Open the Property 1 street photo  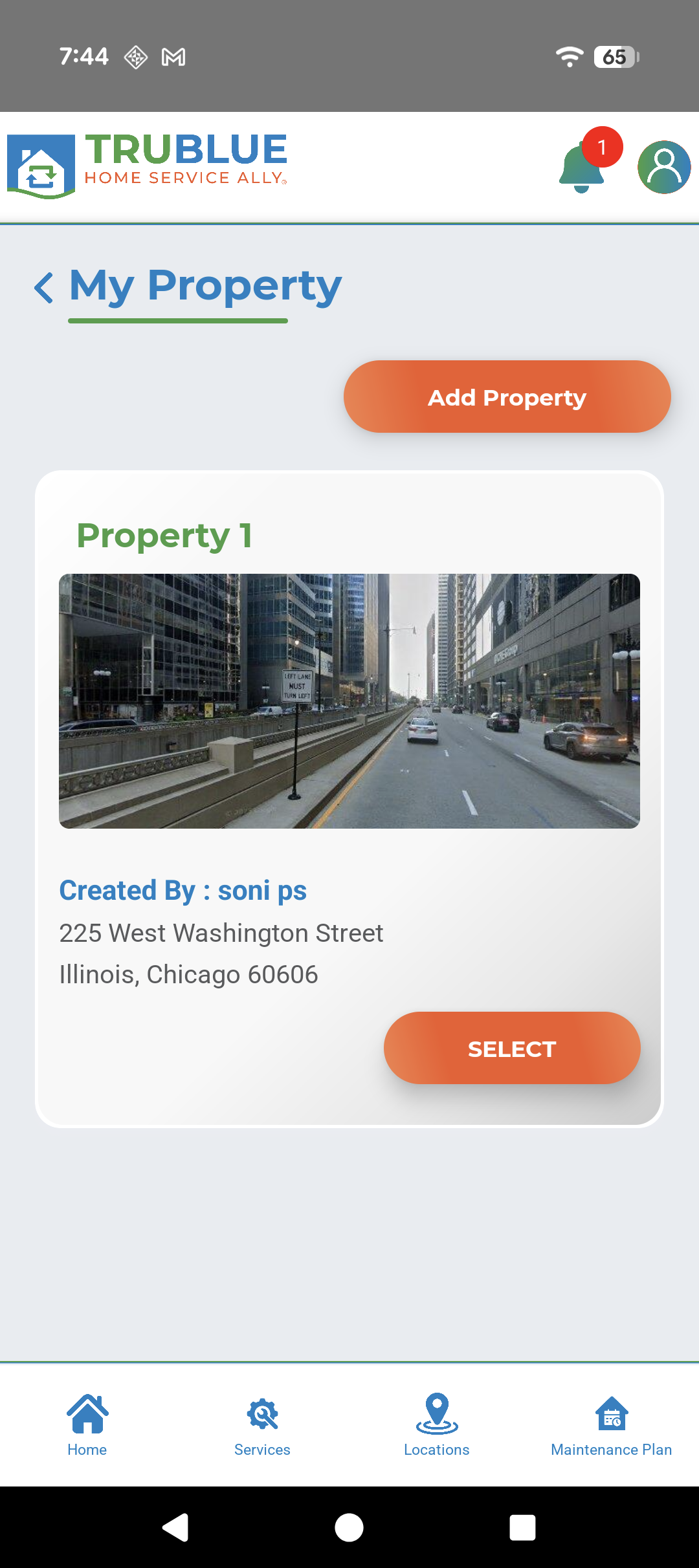point(349,701)
